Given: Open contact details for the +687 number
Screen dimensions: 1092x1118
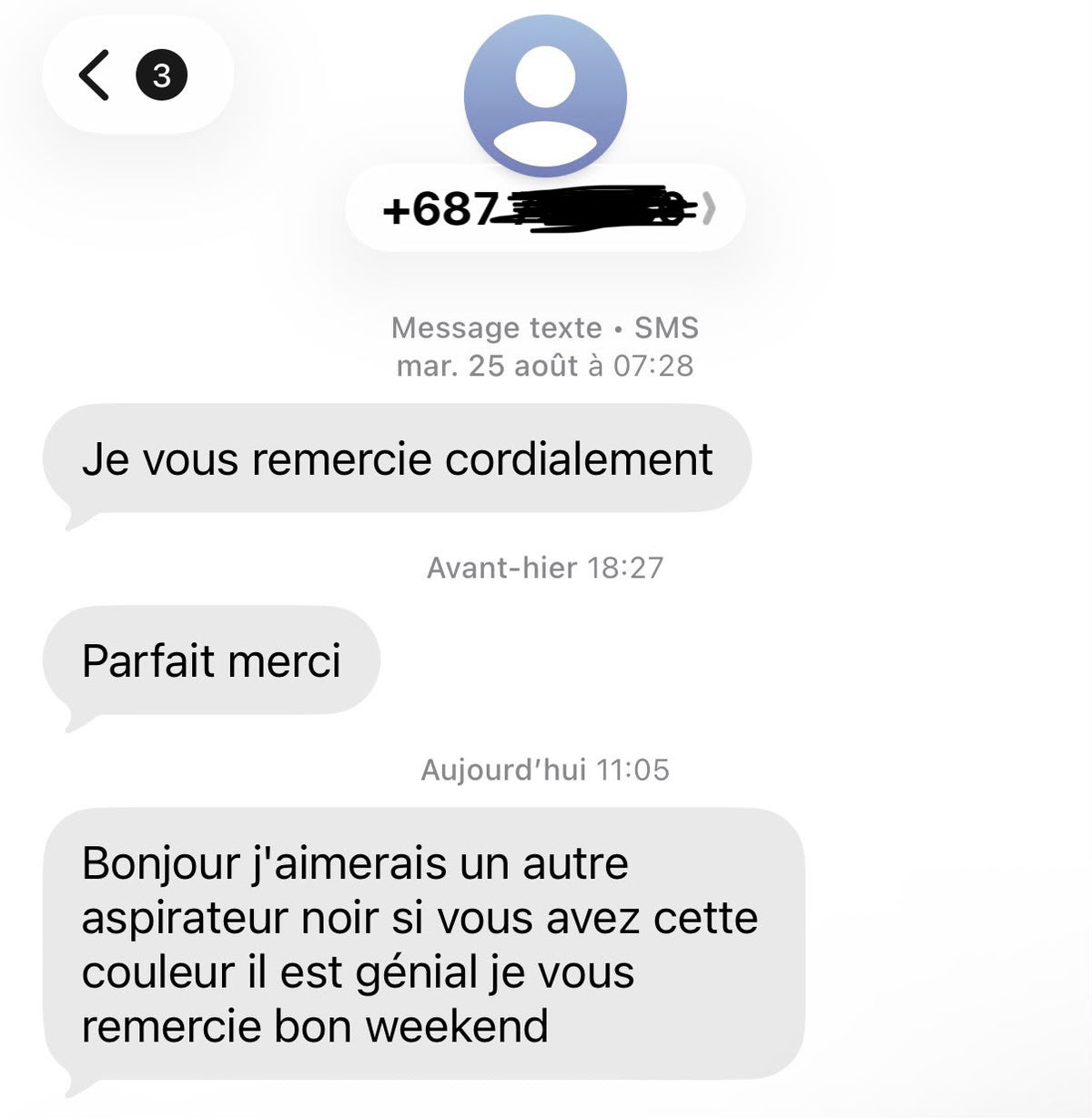Looking at the screenshot, I should click(x=546, y=209).
